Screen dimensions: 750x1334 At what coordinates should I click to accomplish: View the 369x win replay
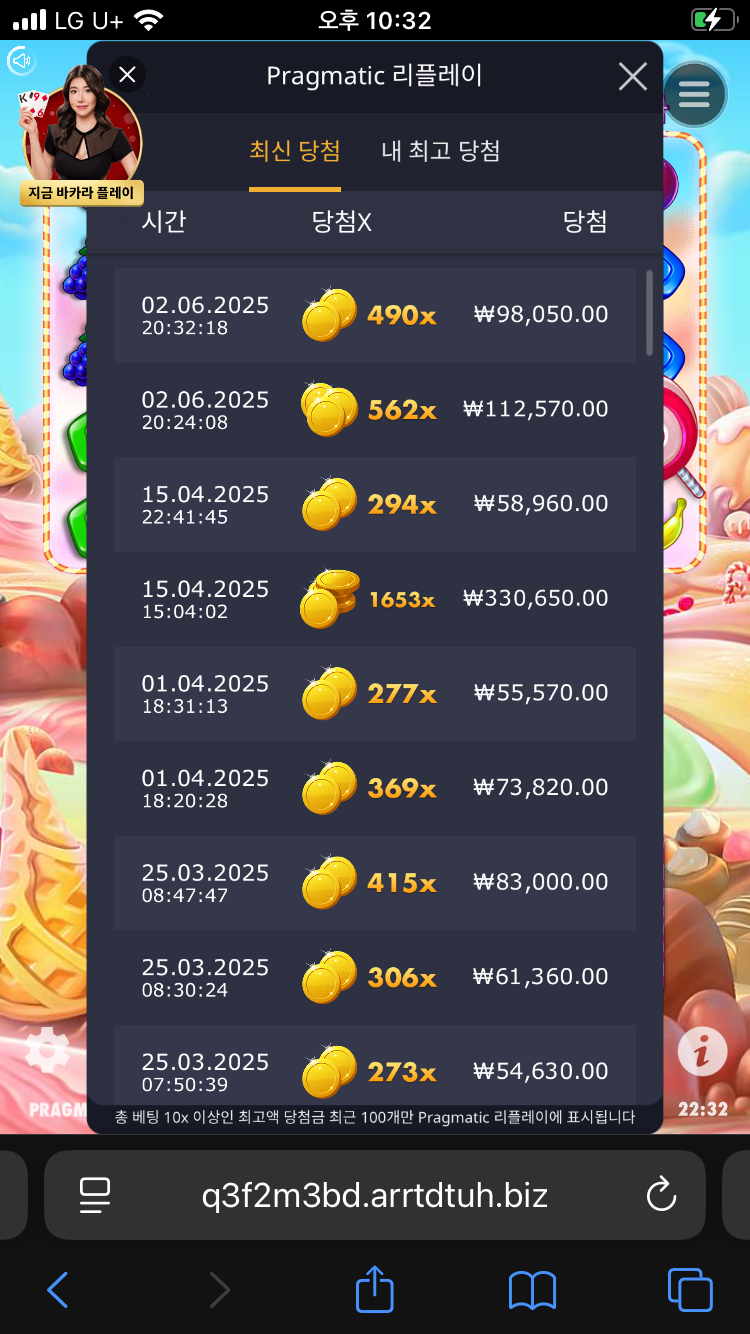coord(374,788)
